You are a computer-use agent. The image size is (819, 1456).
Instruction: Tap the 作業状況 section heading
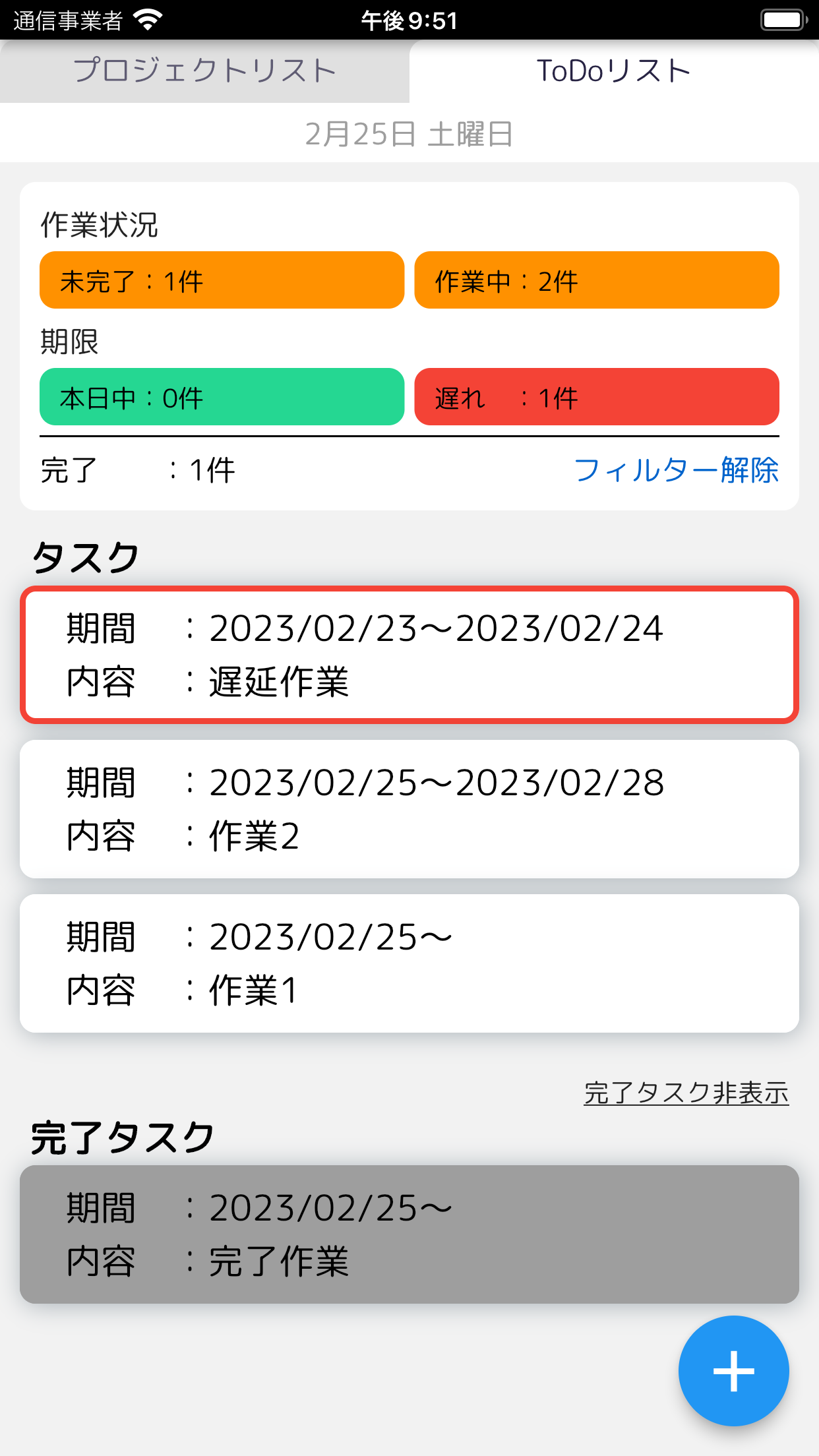100,223
